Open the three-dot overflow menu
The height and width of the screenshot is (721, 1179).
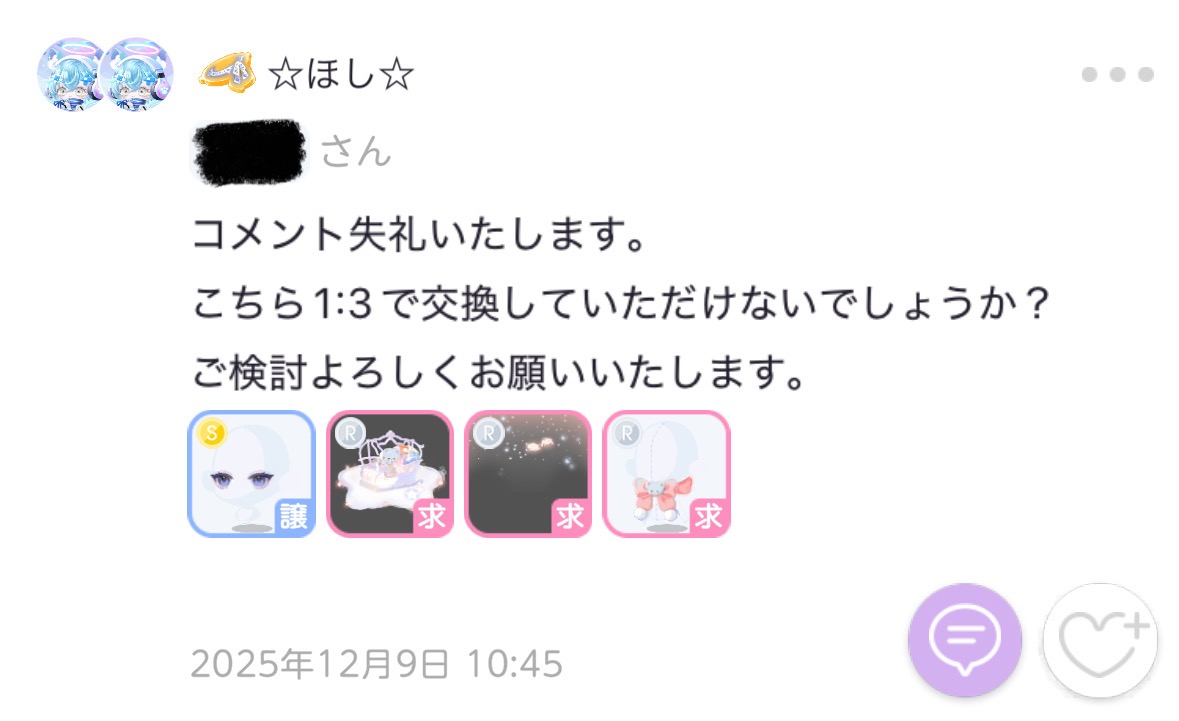coord(1118,74)
